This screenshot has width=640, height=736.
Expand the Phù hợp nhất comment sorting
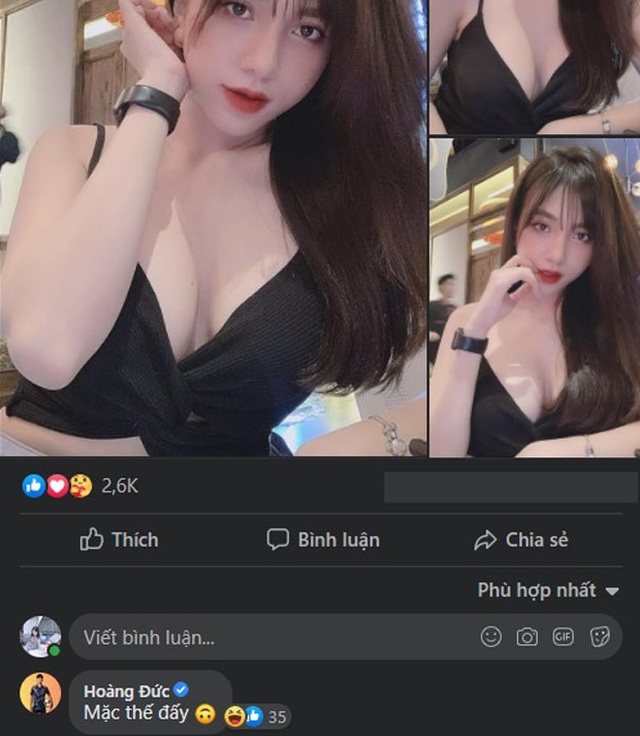point(547,590)
